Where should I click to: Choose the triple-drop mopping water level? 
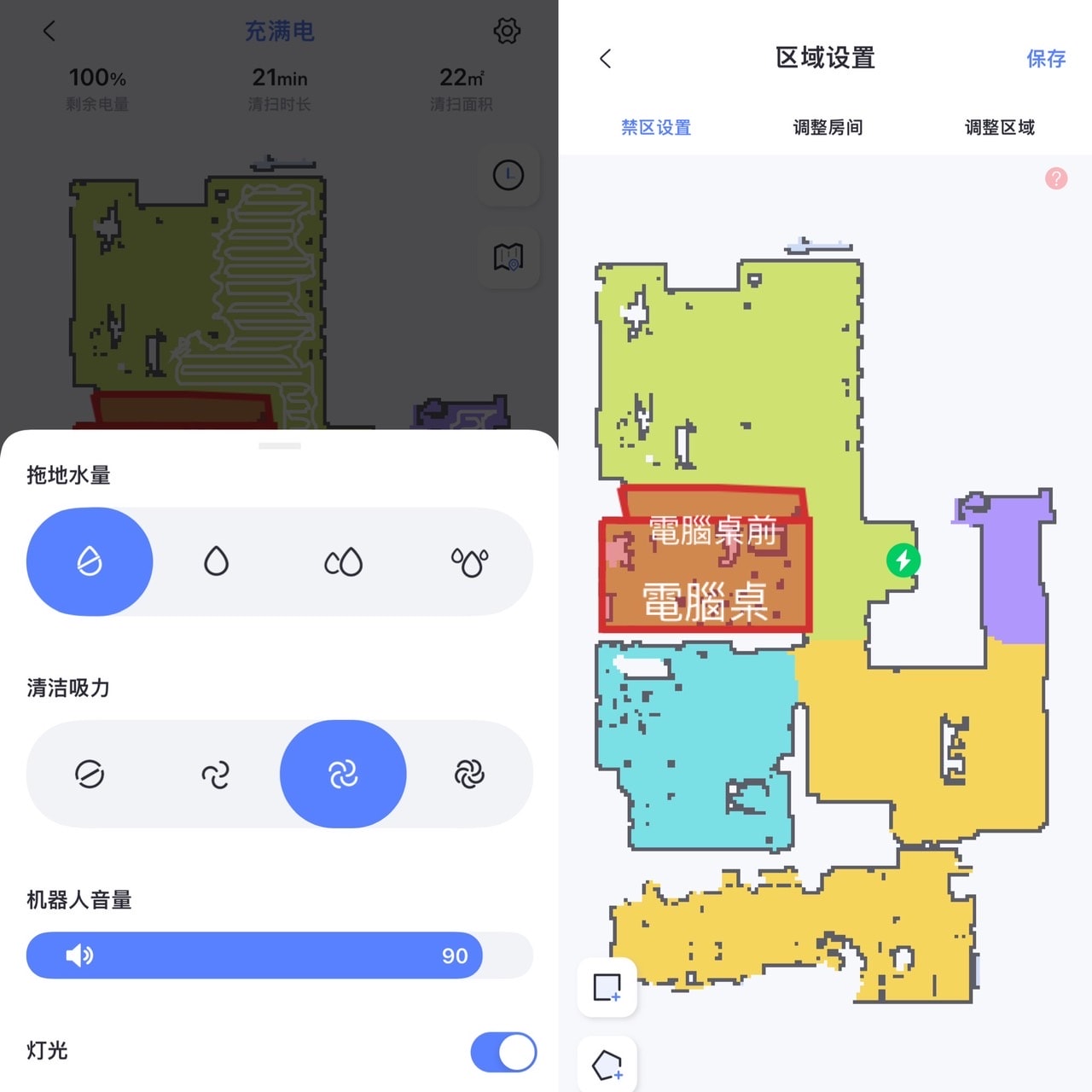pos(469,562)
